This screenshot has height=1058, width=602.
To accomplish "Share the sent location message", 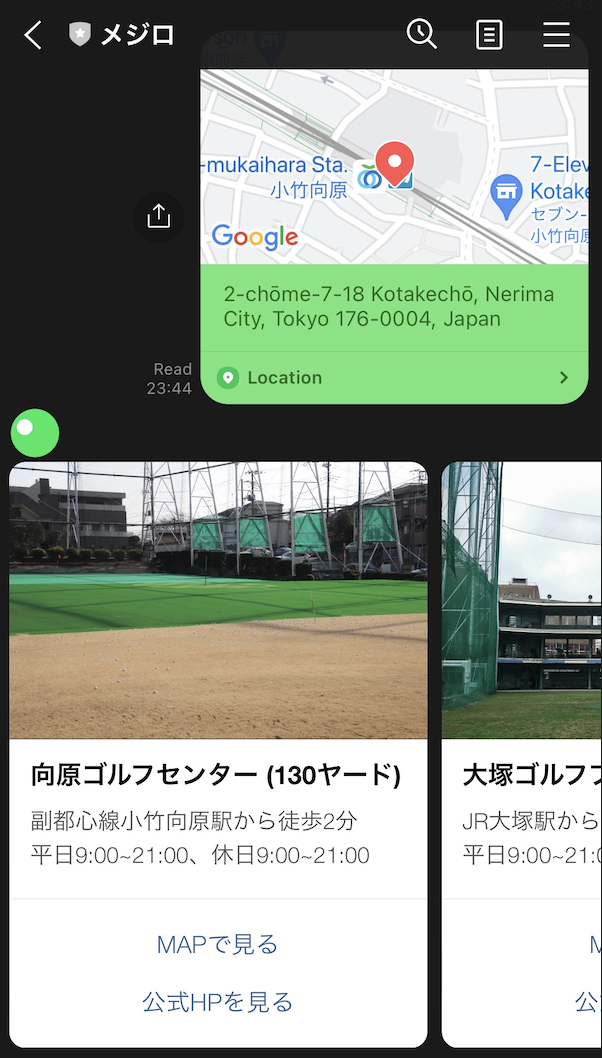I will (x=159, y=216).
